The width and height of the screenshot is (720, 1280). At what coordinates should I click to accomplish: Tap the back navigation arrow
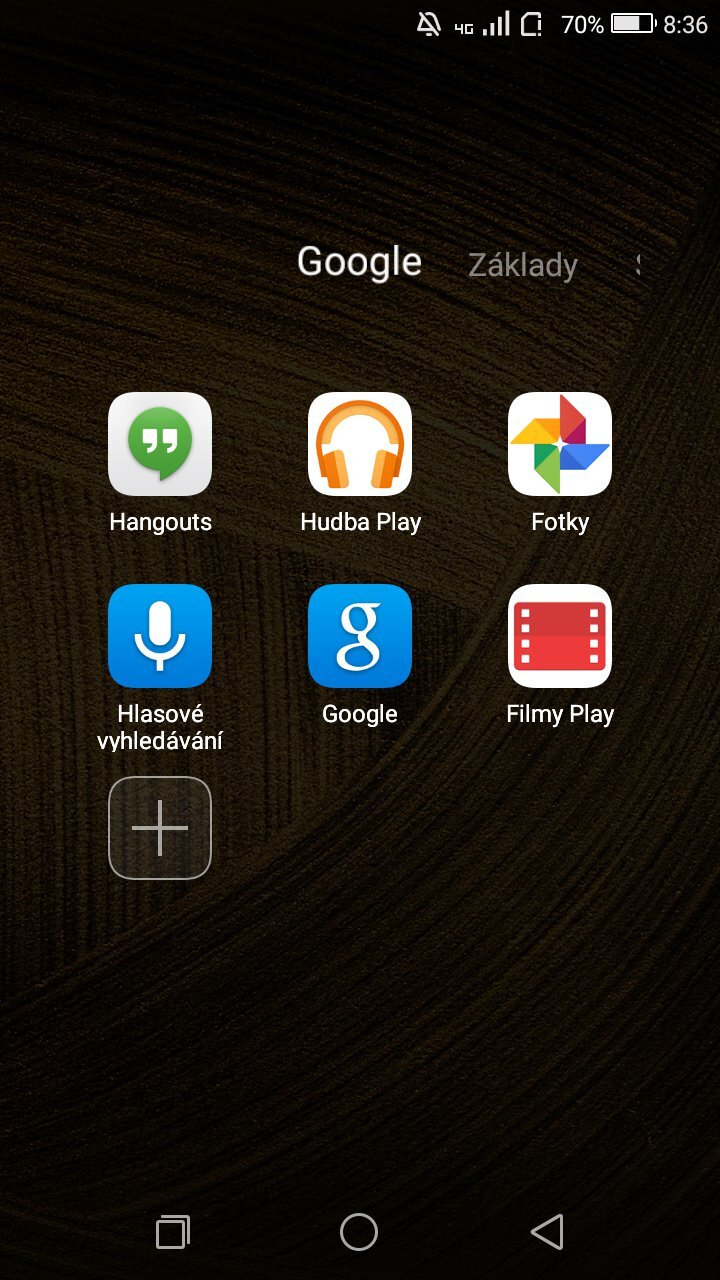pyautogui.click(x=547, y=1232)
